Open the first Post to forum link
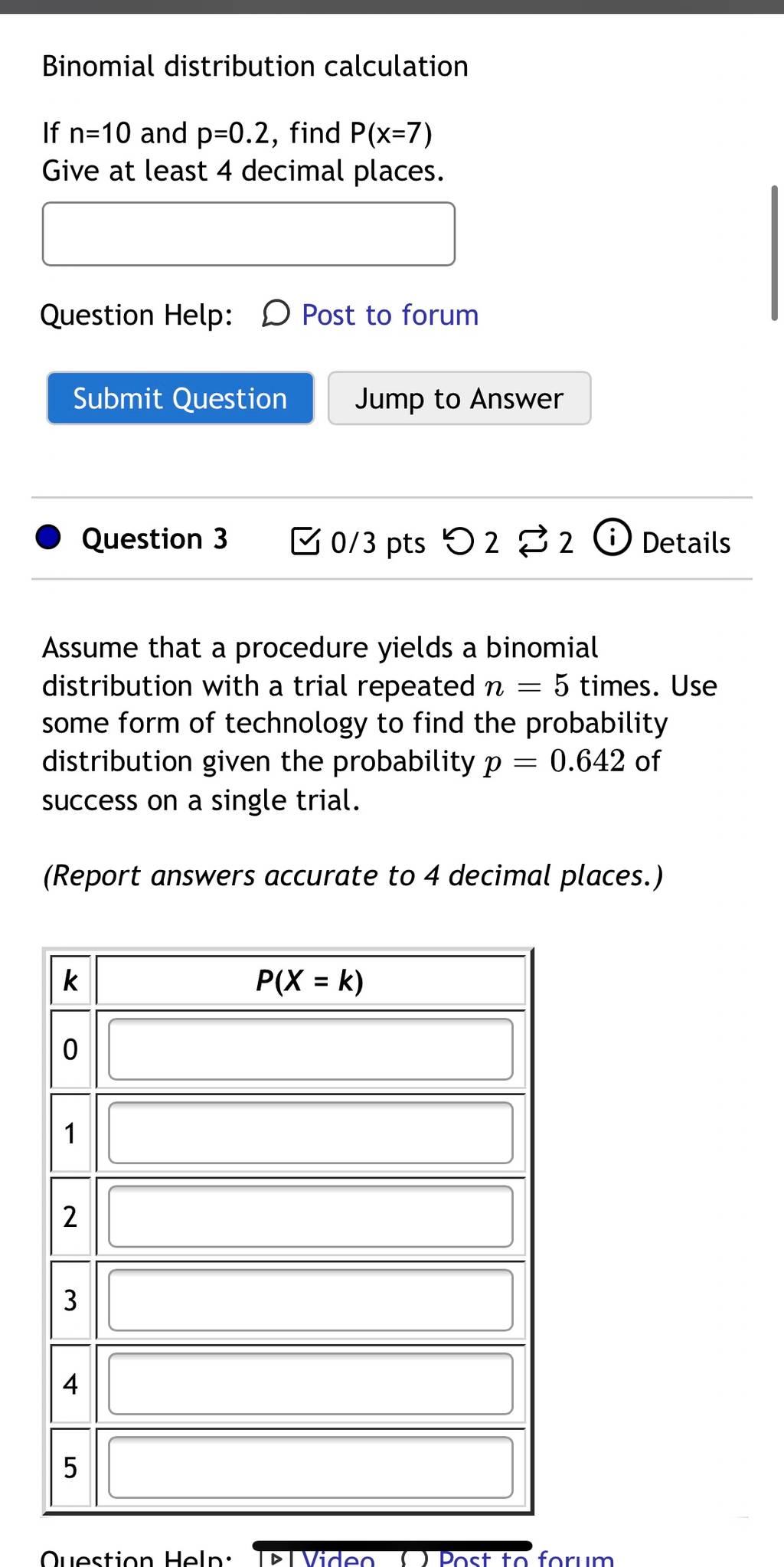 click(371, 315)
